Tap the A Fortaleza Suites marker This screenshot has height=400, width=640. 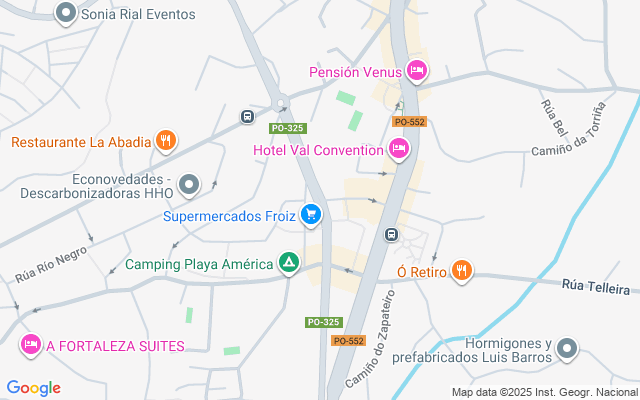[31, 346]
